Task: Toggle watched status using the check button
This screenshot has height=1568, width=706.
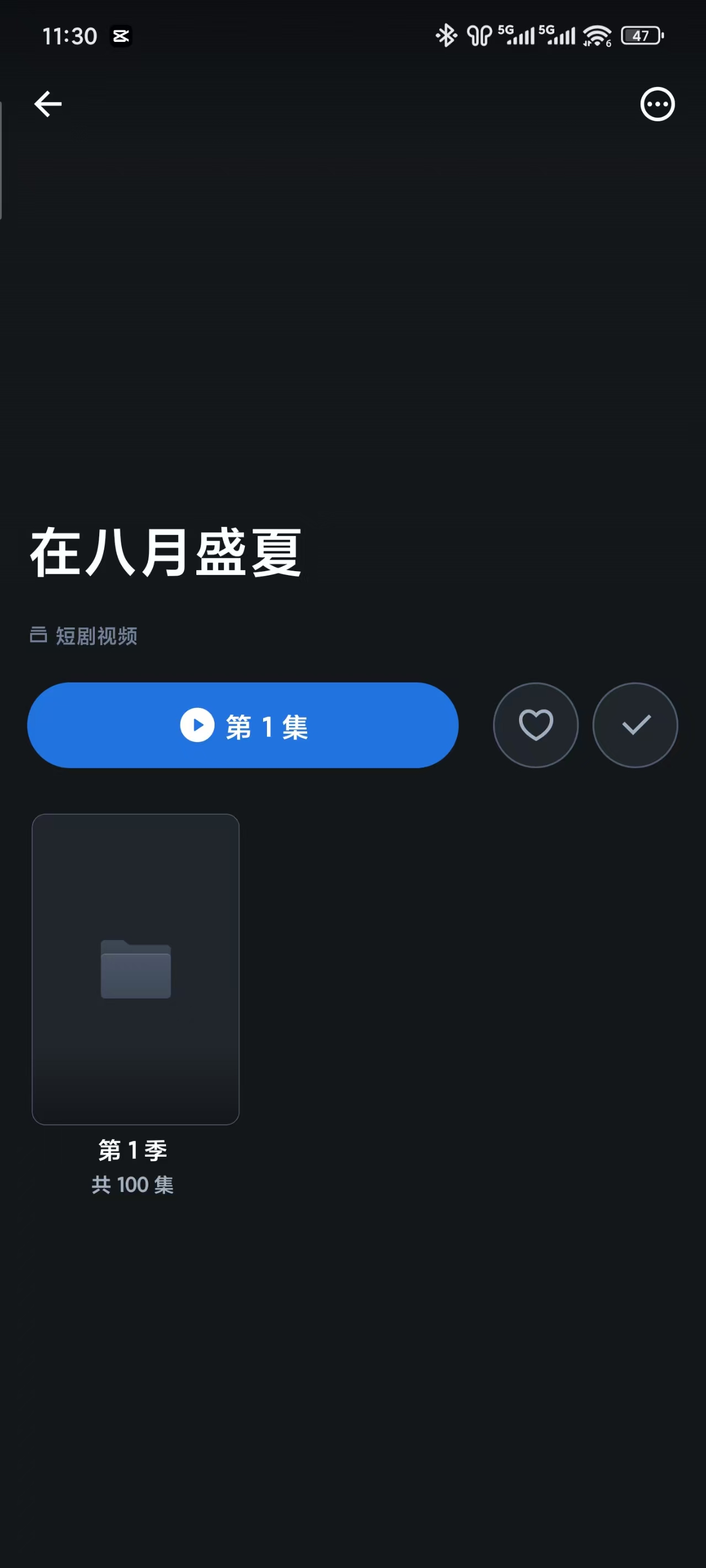Action: [x=635, y=724]
